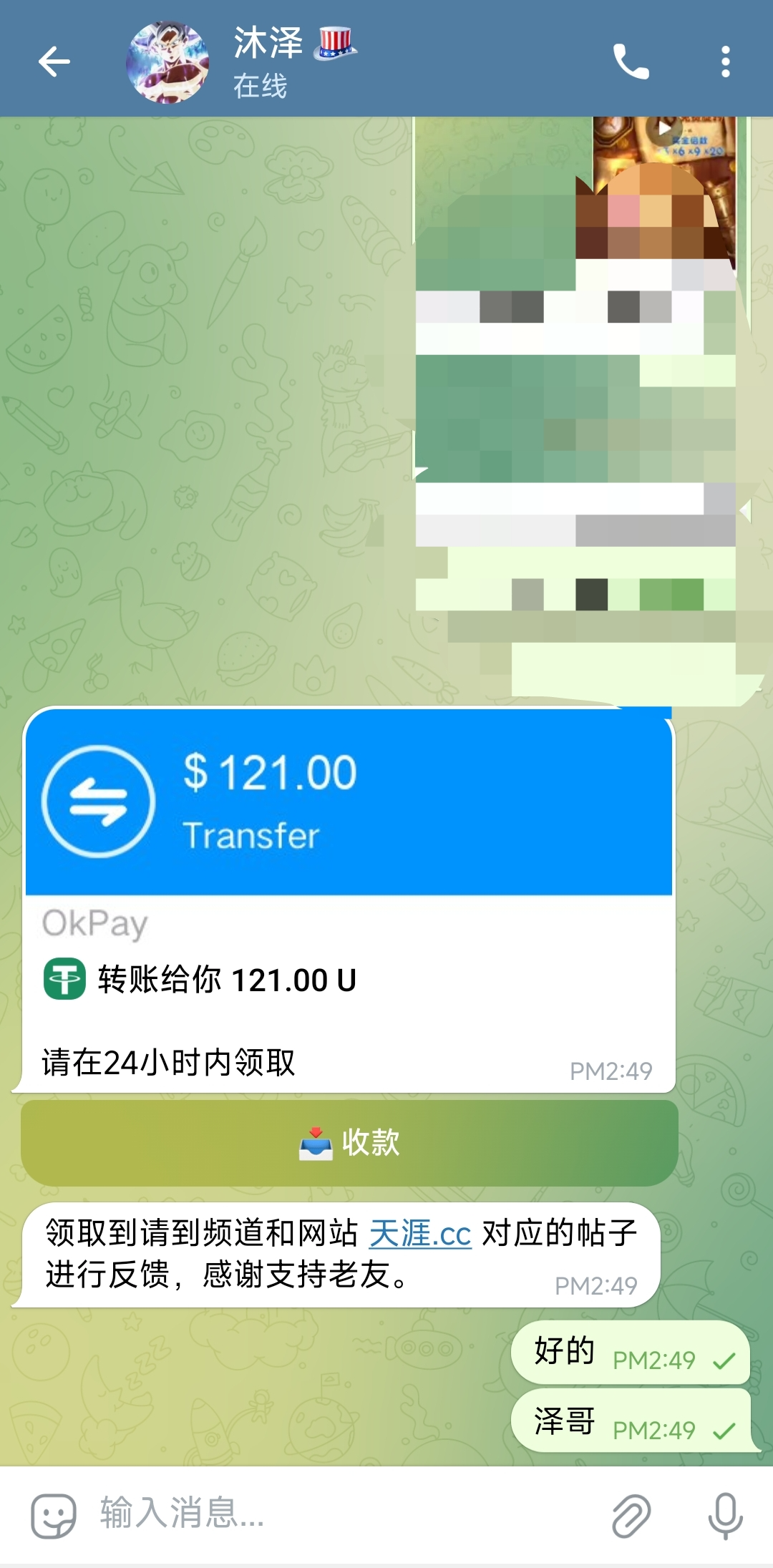The height and width of the screenshot is (1568, 773).
Task: Open 沐泽's profile from the avatar
Action: click(167, 62)
